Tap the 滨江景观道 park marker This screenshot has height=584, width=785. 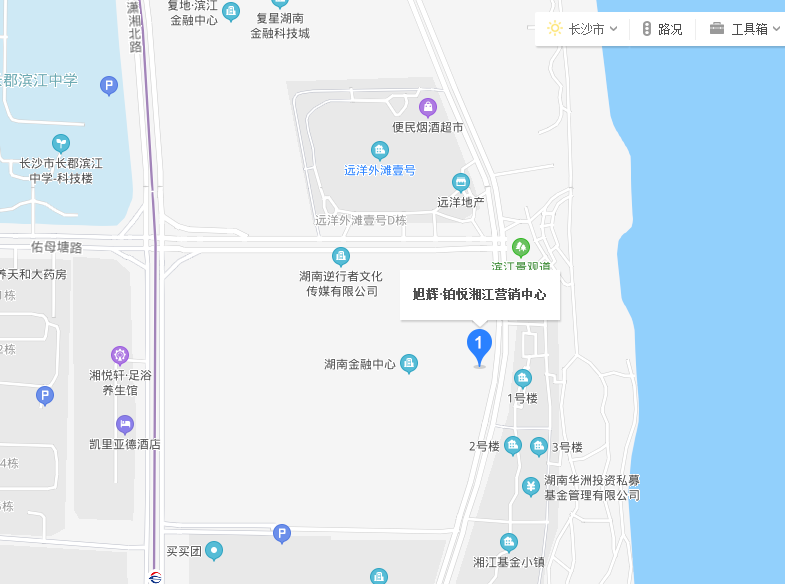(x=520, y=247)
